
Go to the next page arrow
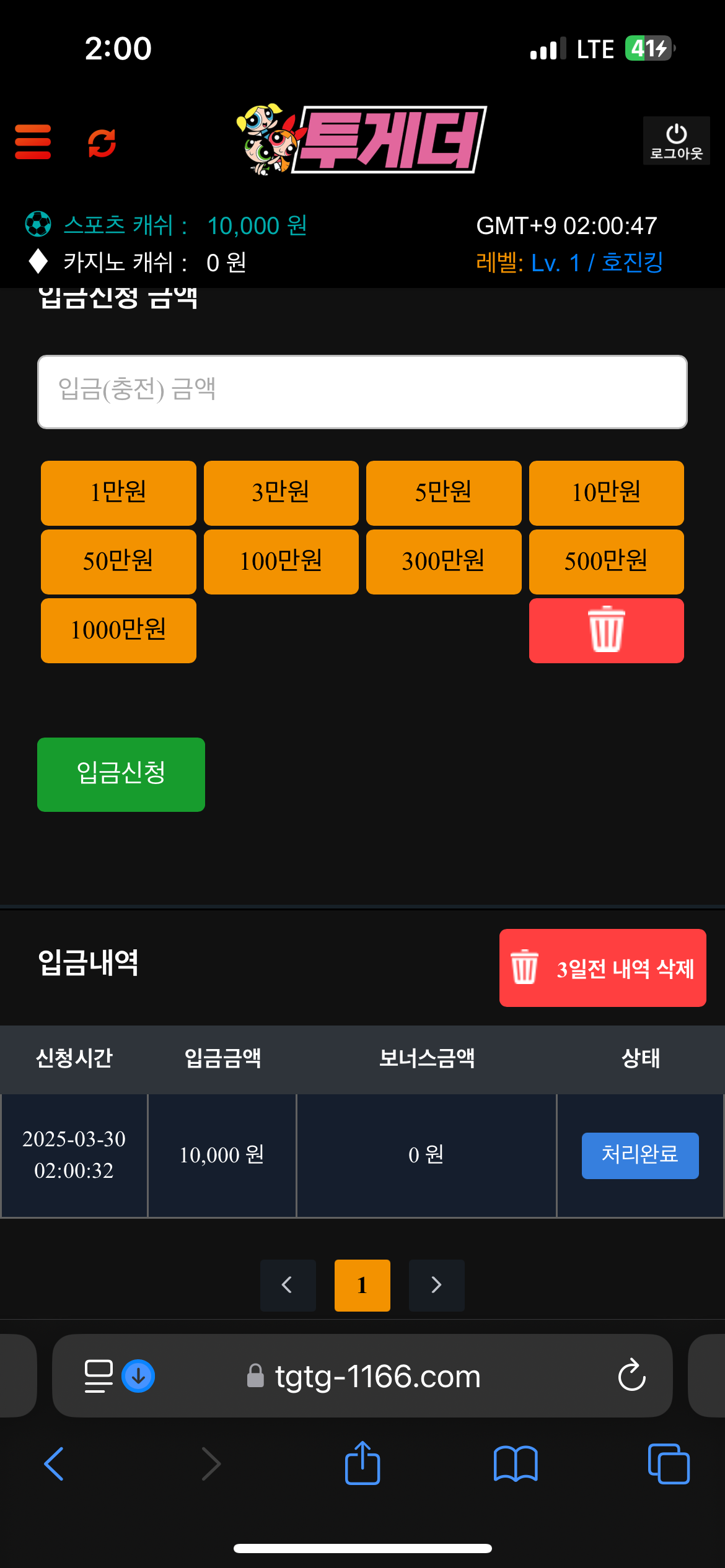[436, 1285]
